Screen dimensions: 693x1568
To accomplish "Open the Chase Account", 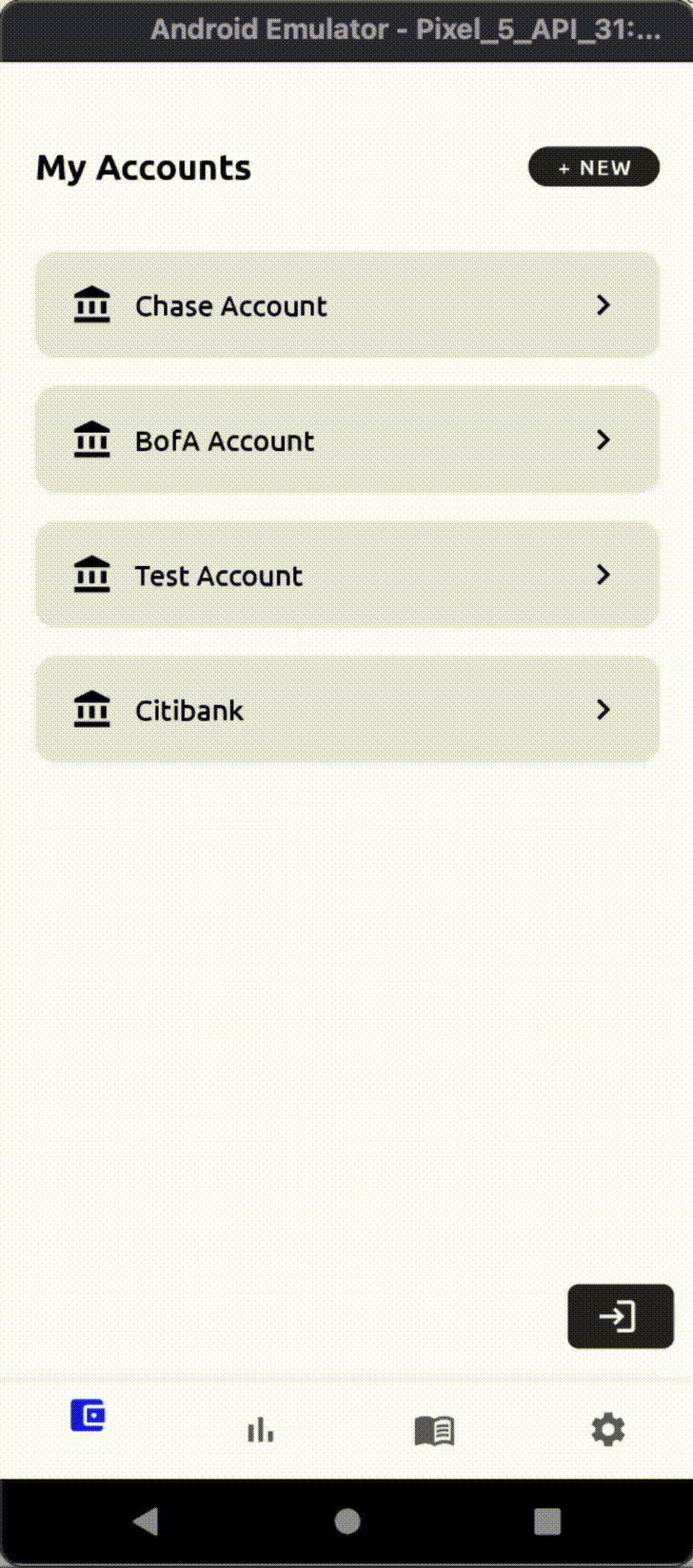I will tap(346, 305).
